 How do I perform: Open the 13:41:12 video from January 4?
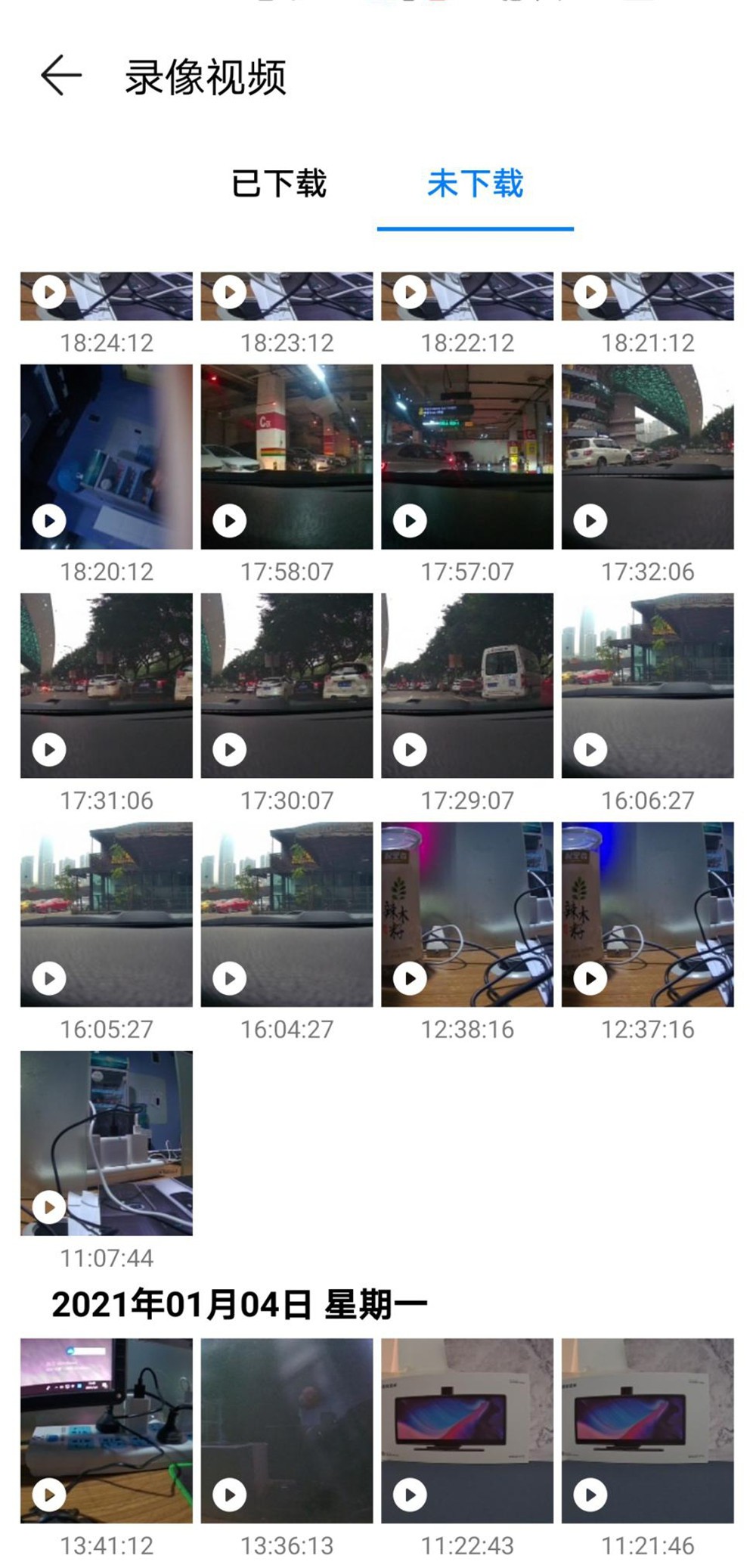pos(106,1430)
